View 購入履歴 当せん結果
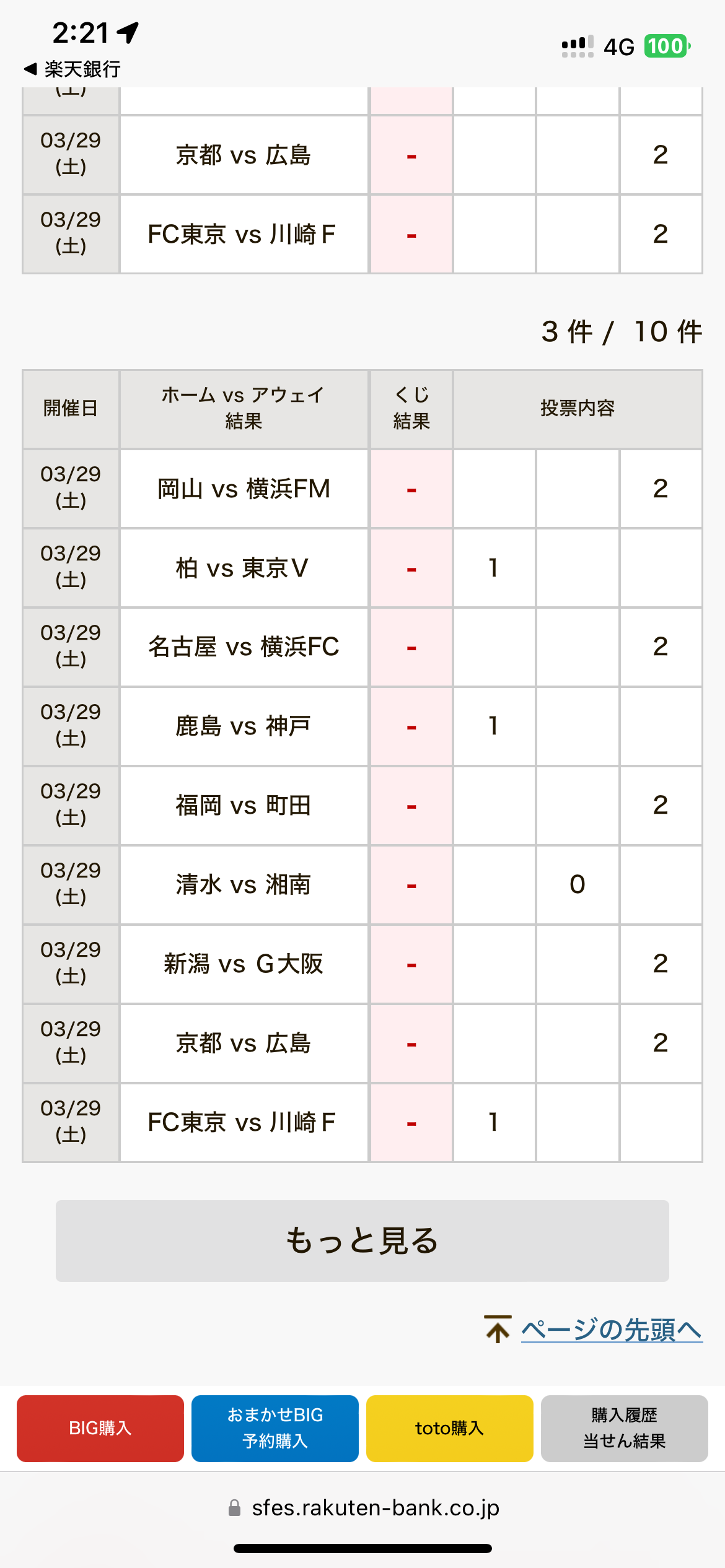This screenshot has height=1568, width=725. click(x=625, y=1428)
